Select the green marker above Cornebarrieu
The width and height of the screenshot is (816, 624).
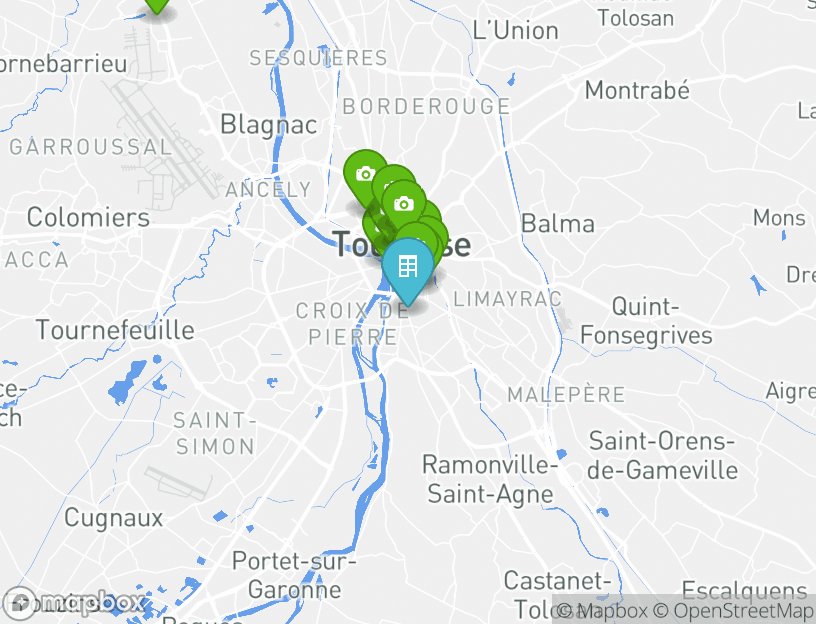click(156, 4)
